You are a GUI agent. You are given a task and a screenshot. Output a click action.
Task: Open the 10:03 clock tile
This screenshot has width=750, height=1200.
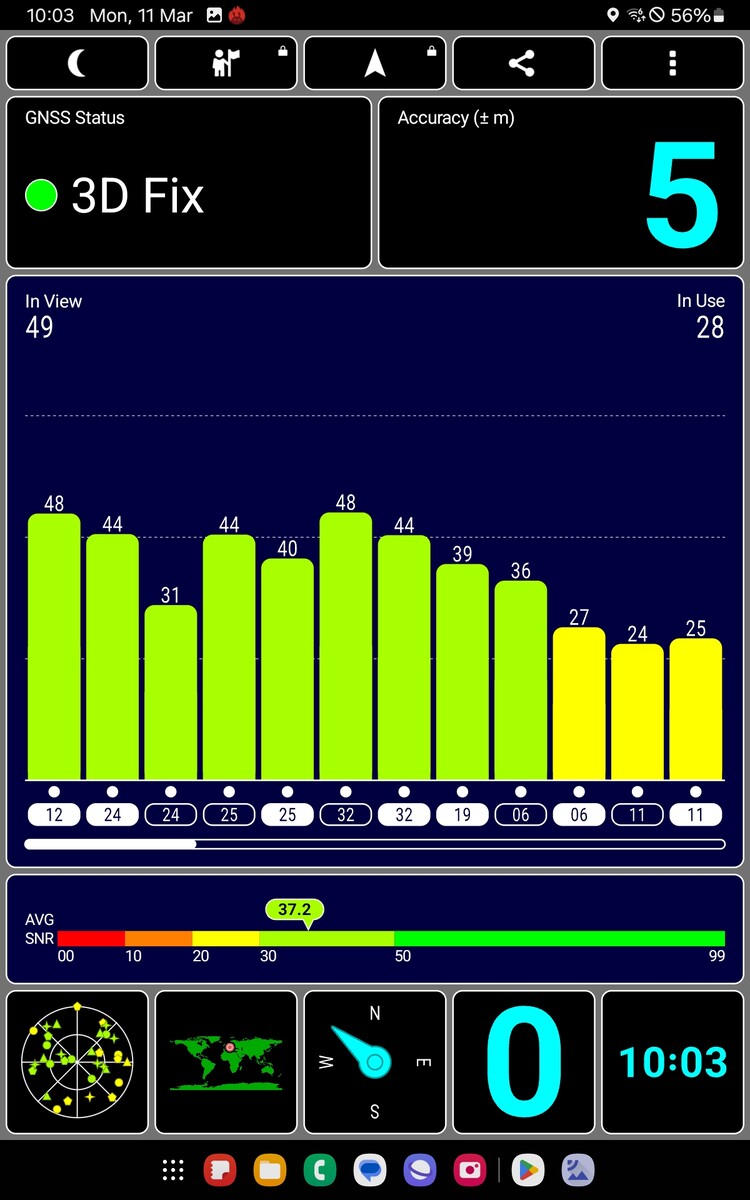[672, 1062]
